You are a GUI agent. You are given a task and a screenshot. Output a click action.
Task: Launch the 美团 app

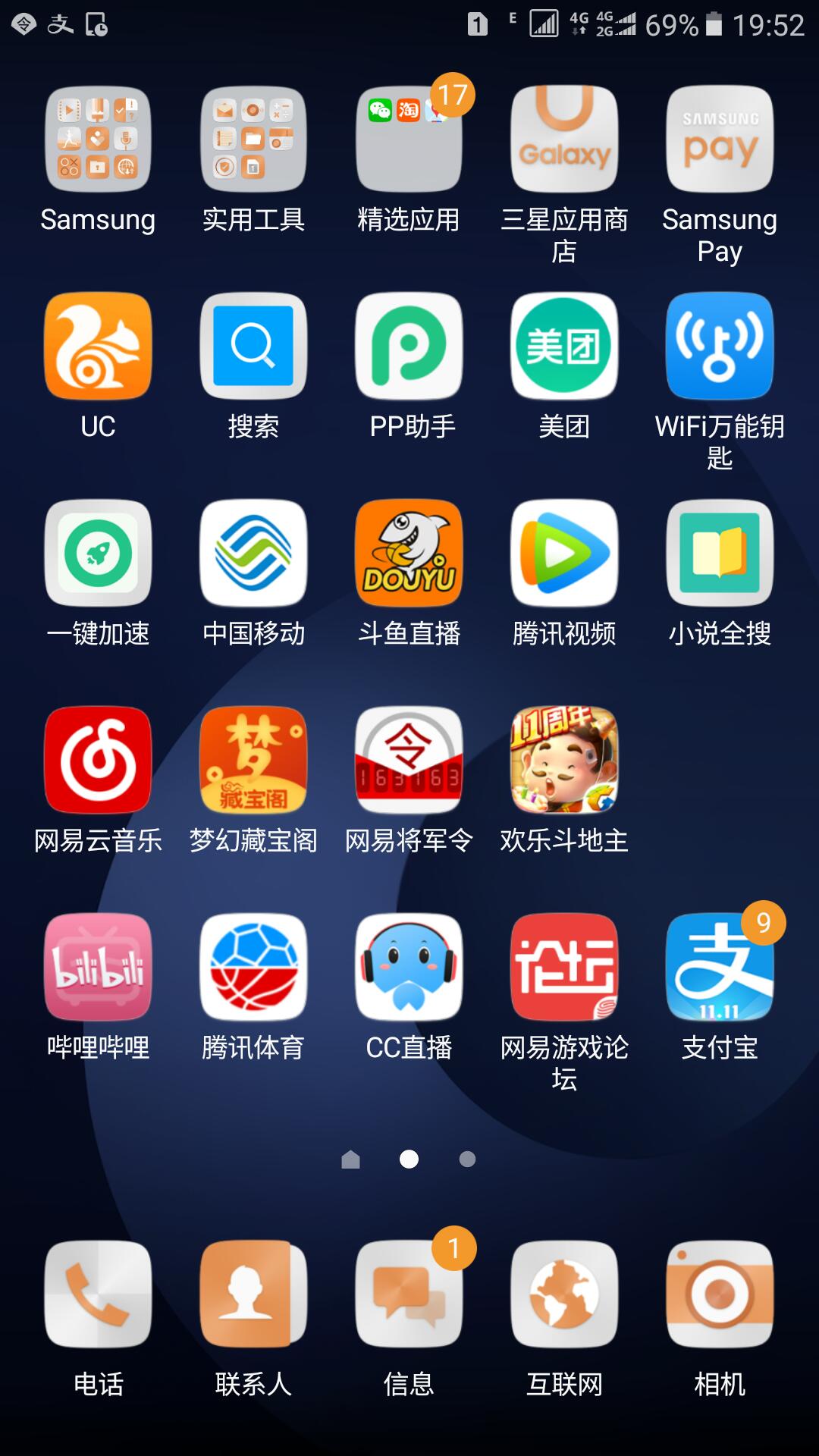(564, 346)
